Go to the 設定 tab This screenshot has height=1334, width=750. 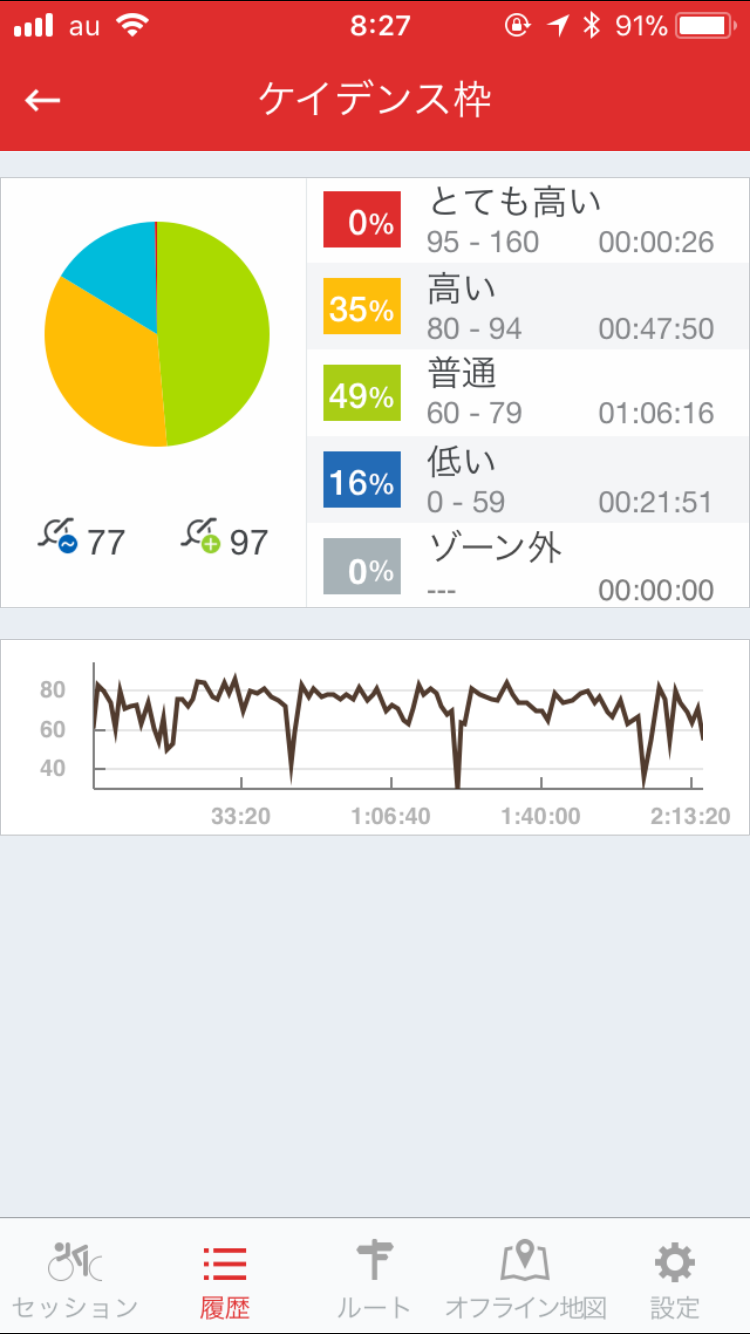pos(675,1277)
